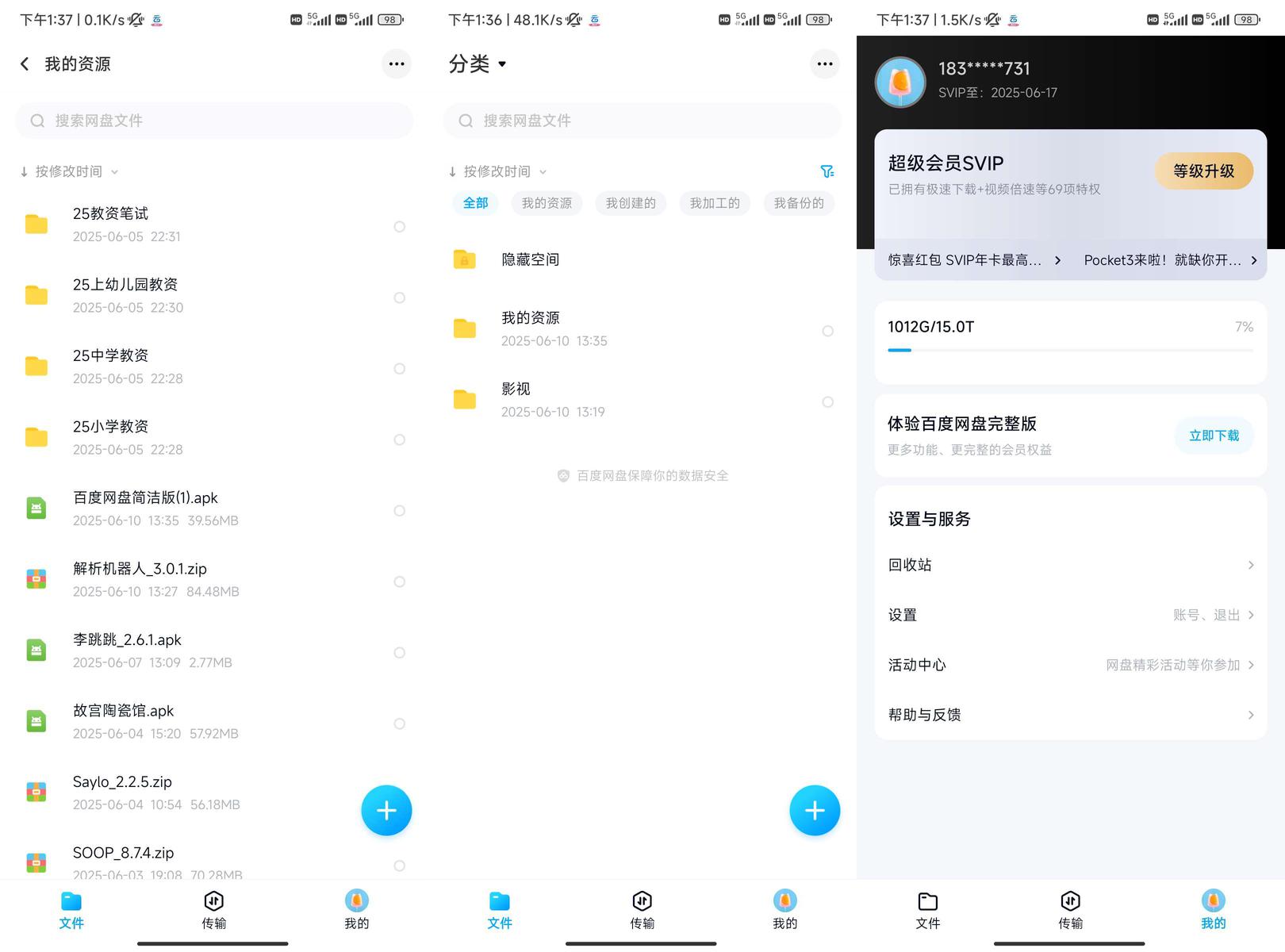Open the filter icon beside sort options
1285x952 pixels.
[x=827, y=171]
